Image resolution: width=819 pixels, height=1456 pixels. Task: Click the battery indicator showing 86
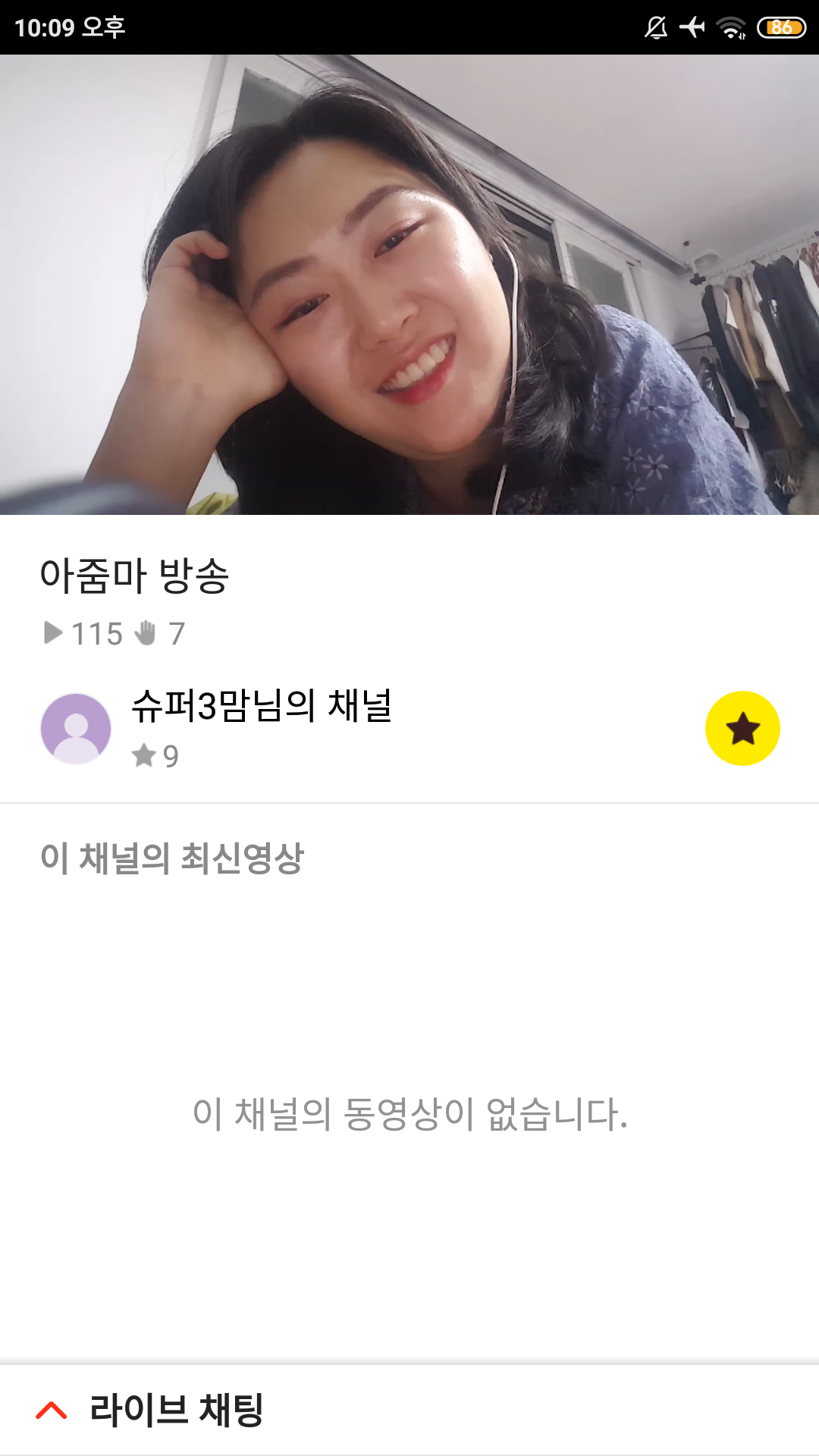pyautogui.click(x=780, y=27)
